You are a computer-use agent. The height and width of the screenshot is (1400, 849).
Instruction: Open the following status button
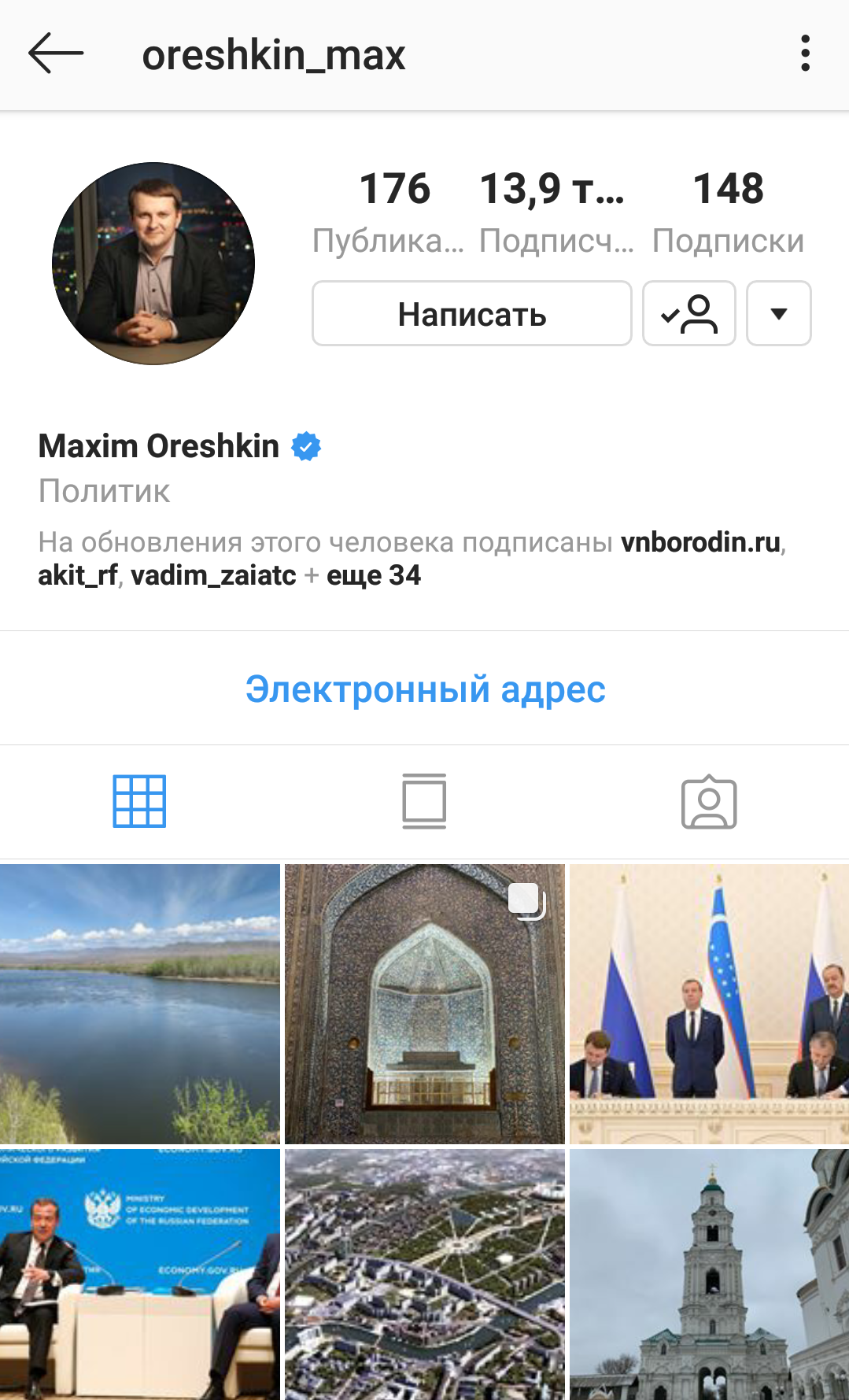click(x=688, y=313)
